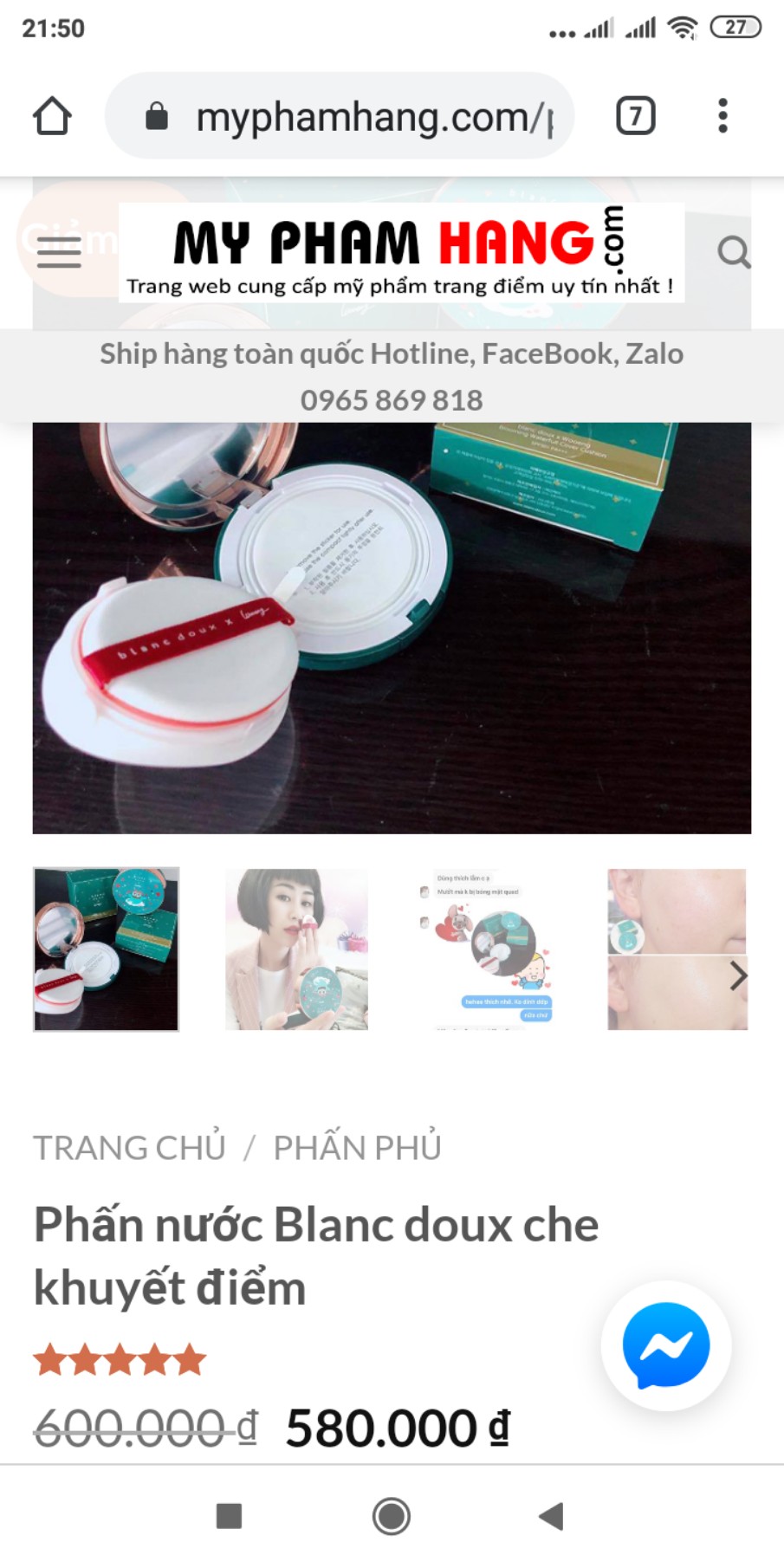Open the PHẤN PHỦ category link
Screen dimensions: 784x1568
357,1146
